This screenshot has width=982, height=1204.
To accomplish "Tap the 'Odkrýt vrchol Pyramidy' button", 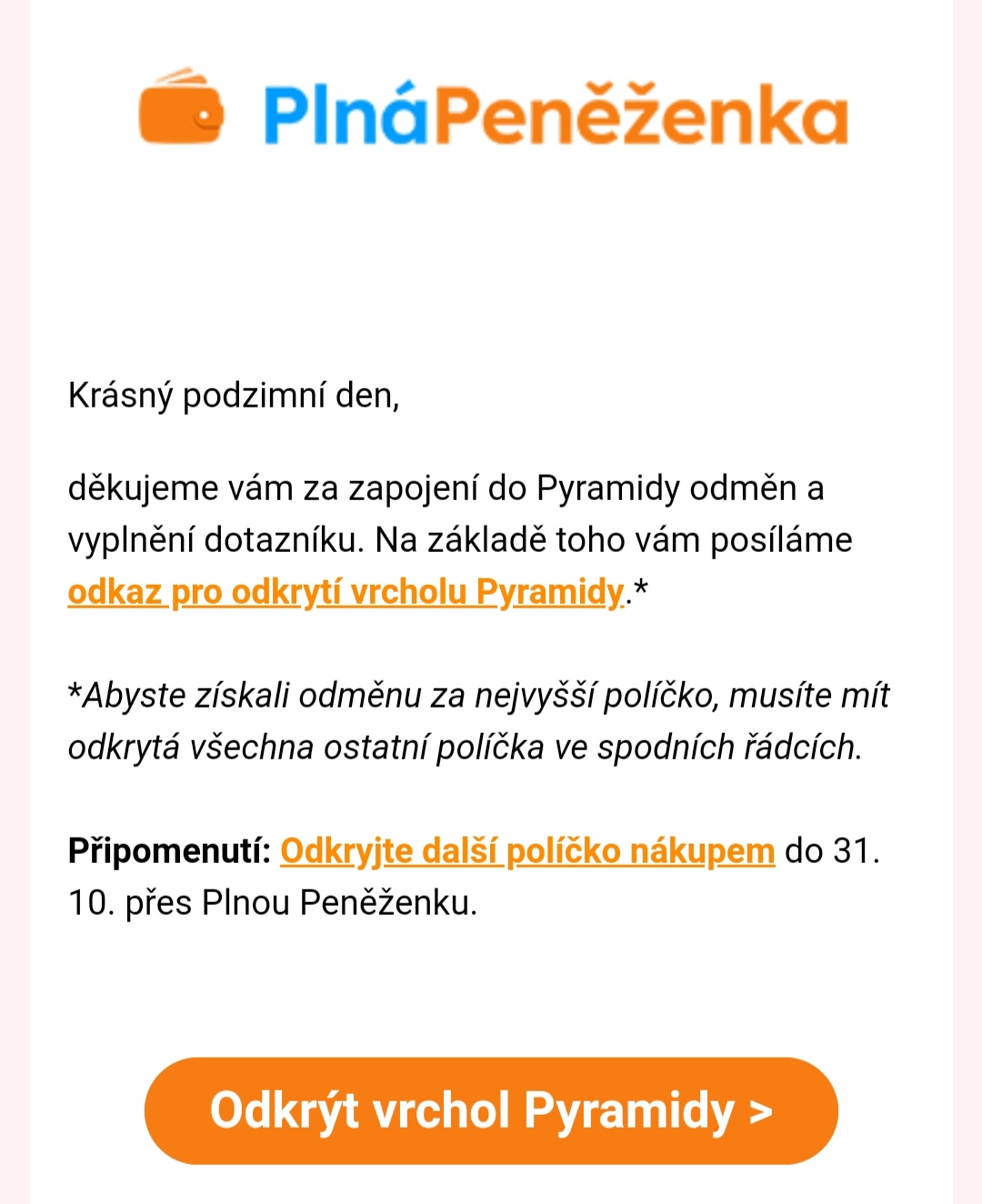I will (x=491, y=1110).
